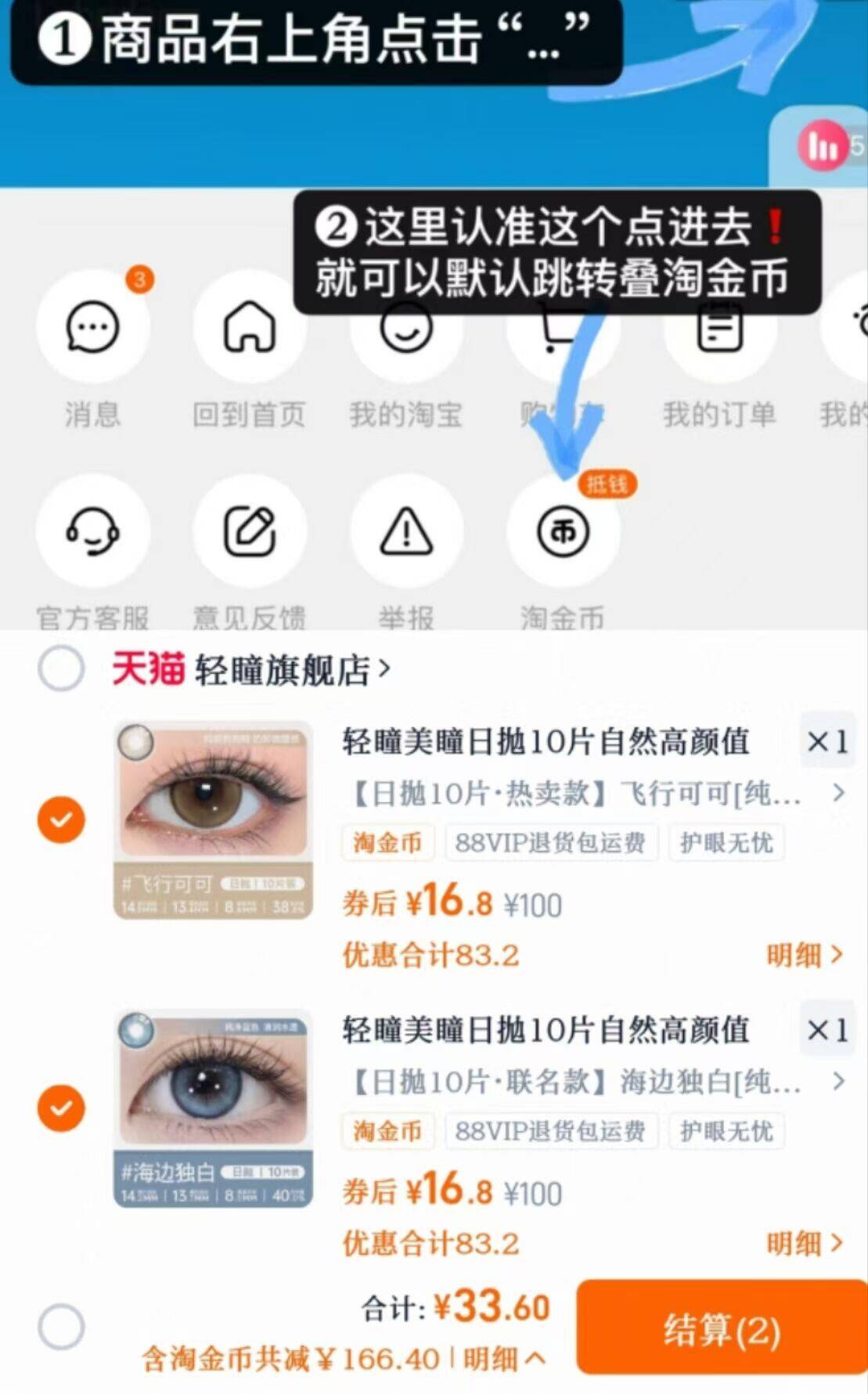Contact 官方客服 customer service icon

tap(93, 531)
